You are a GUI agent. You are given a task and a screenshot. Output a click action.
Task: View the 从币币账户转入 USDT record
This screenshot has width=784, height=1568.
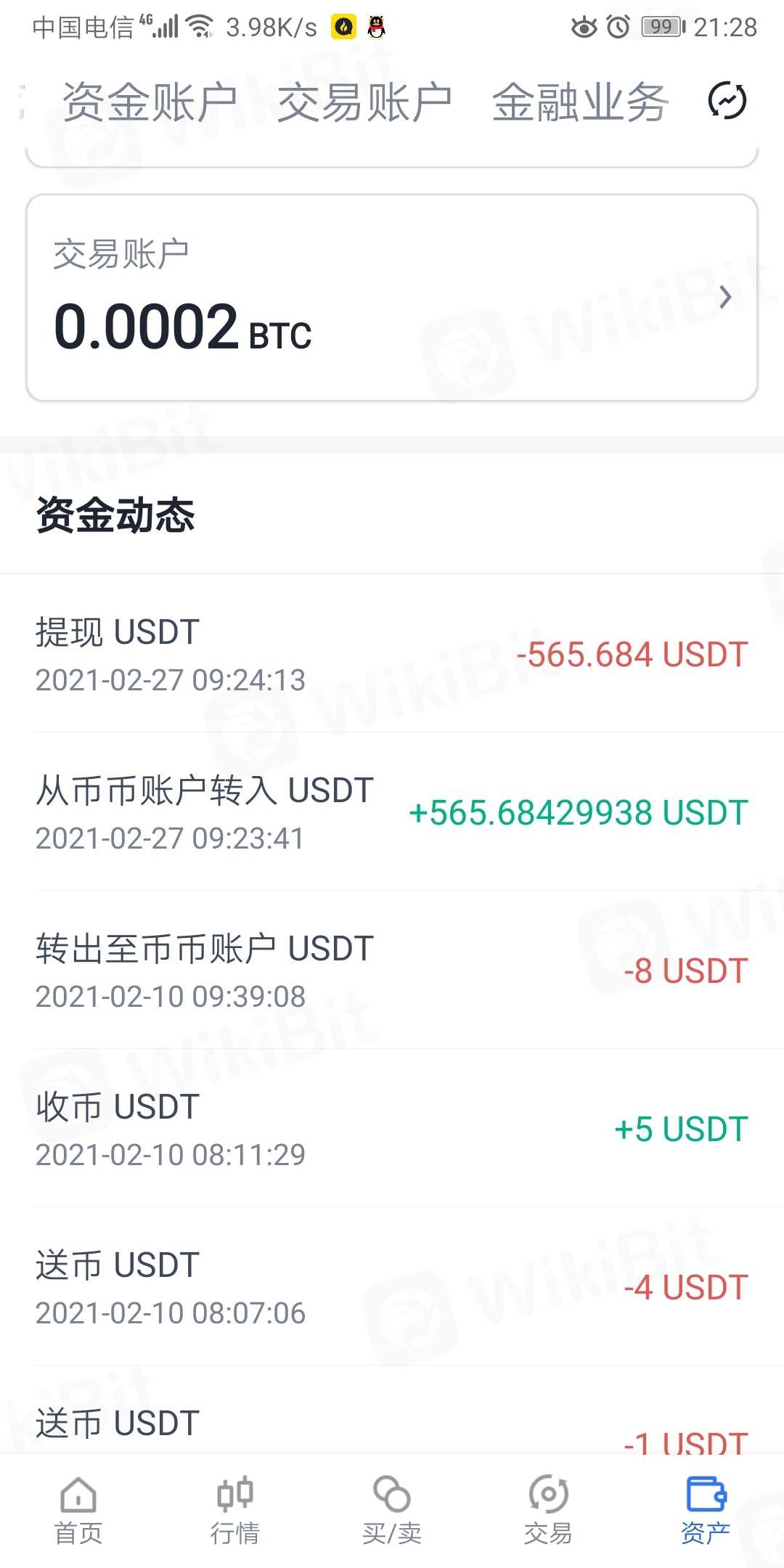tap(392, 812)
